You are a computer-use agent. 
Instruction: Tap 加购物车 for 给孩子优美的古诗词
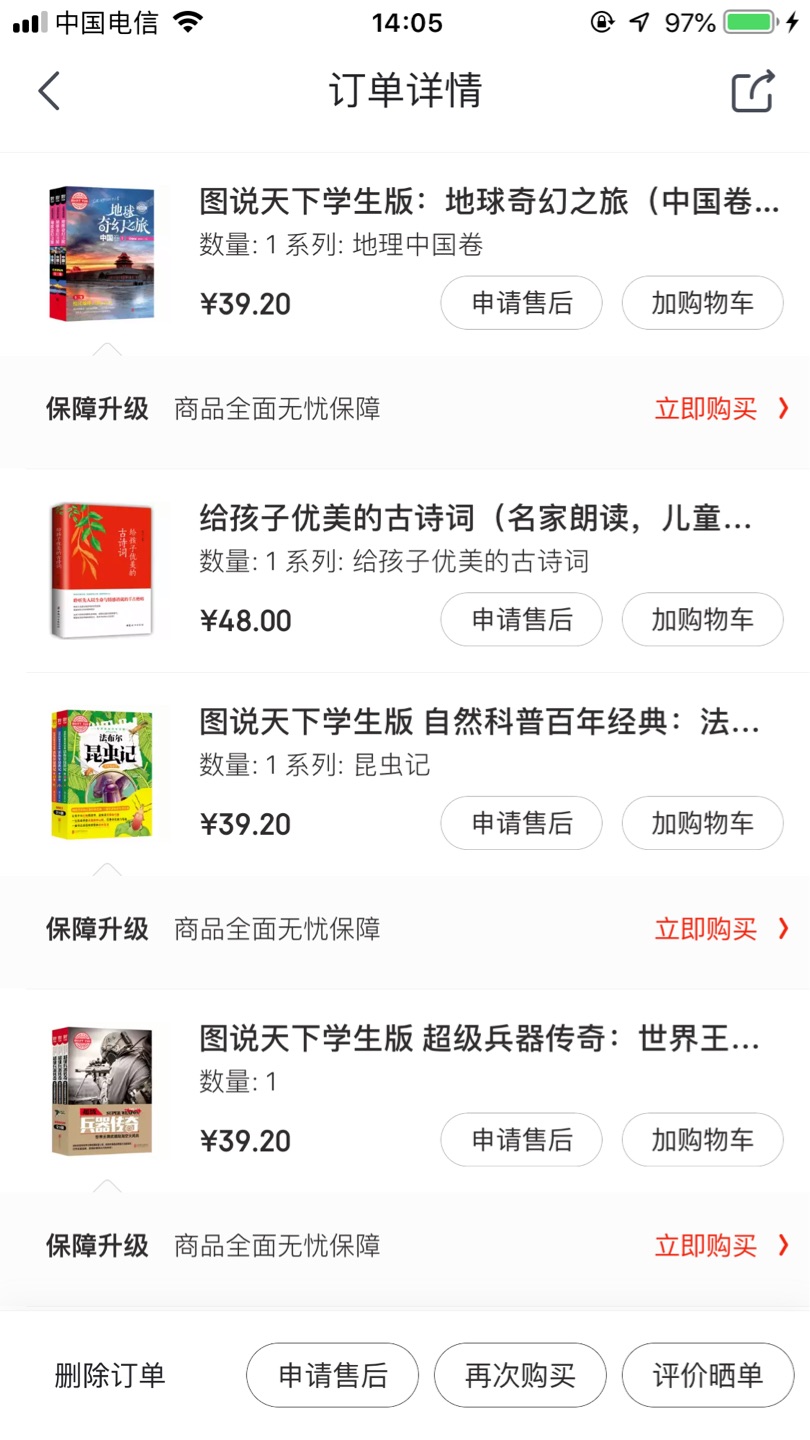[x=702, y=620]
